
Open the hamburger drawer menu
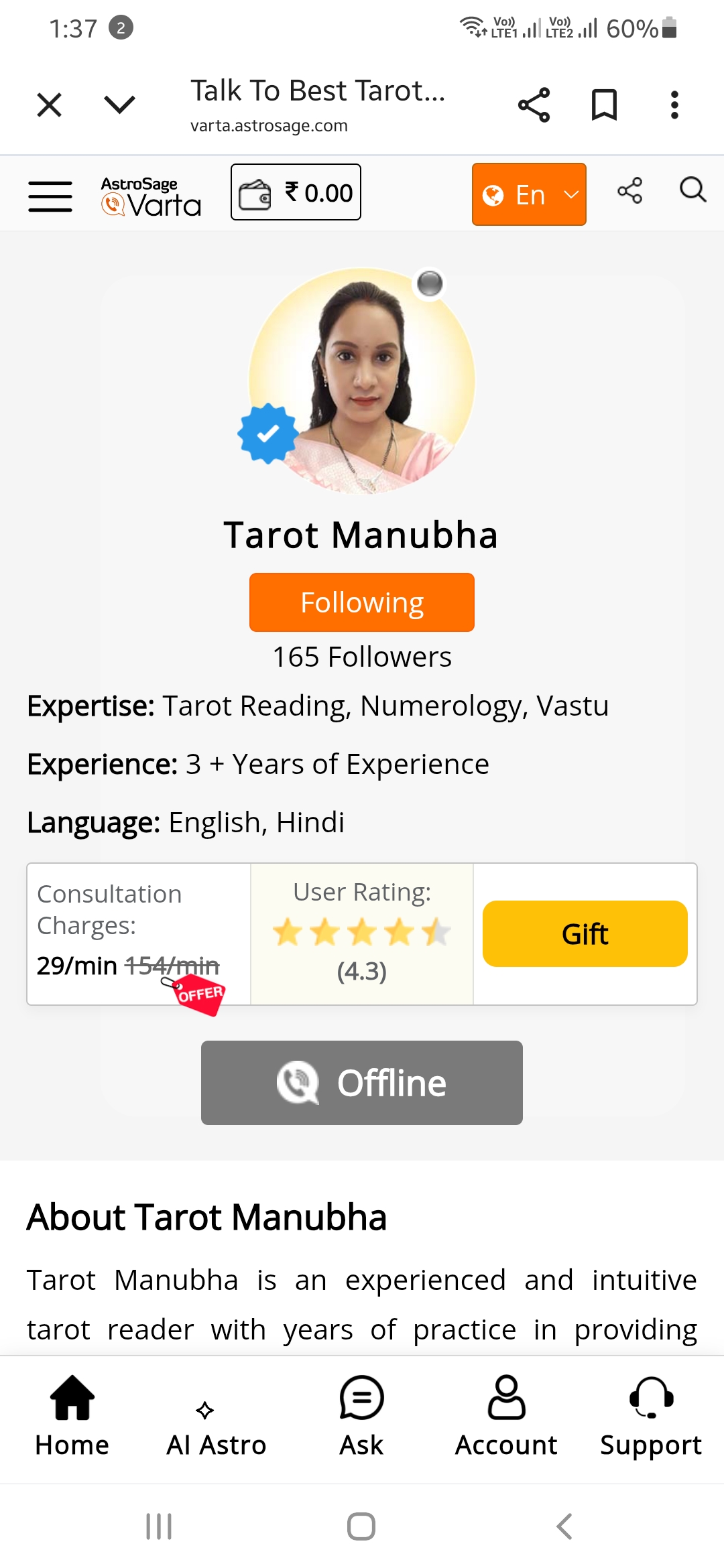coord(50,196)
